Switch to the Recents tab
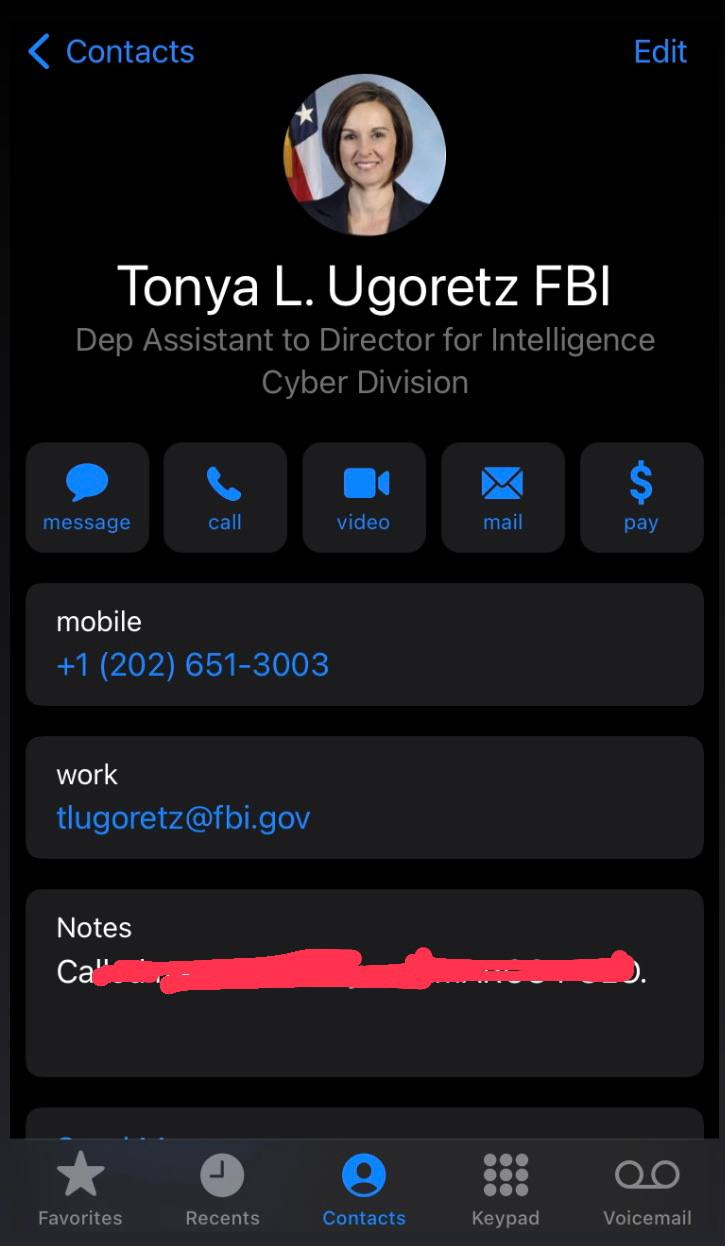 pos(222,1190)
